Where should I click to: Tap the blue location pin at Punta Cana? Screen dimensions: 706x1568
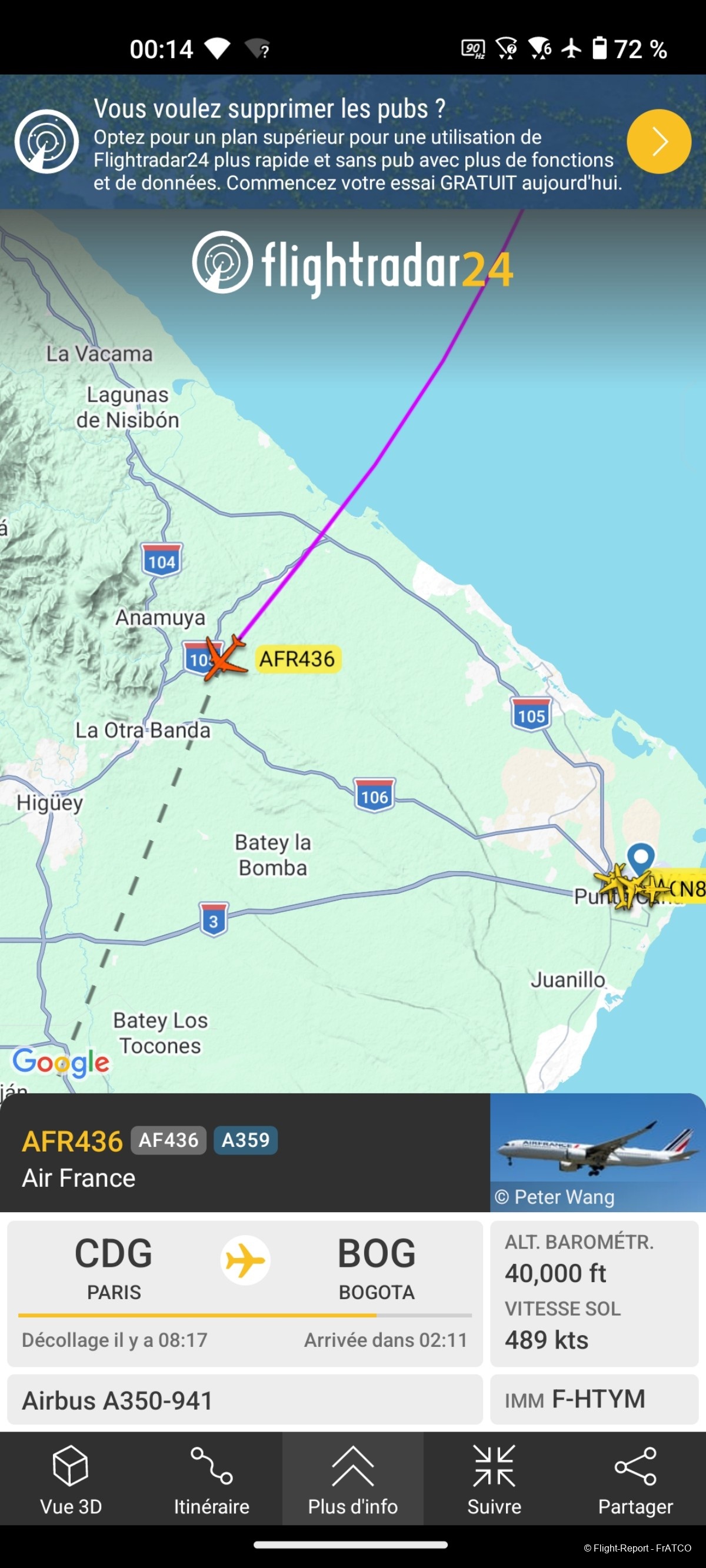click(641, 857)
